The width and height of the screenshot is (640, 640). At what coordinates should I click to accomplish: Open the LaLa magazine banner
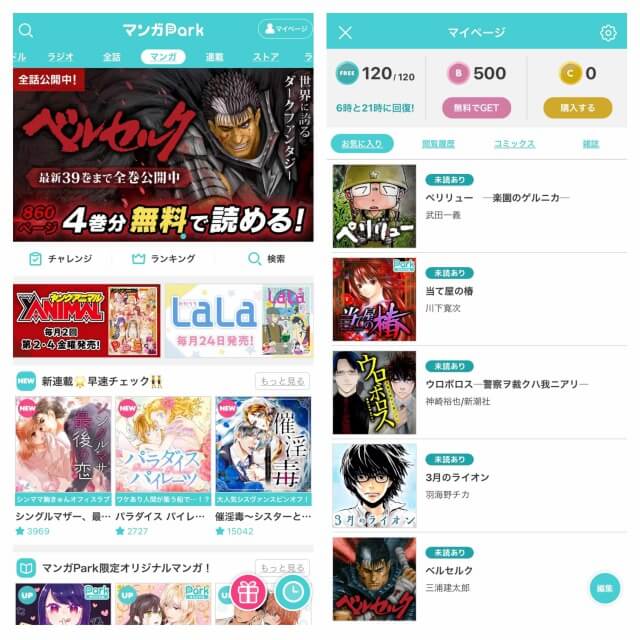tap(238, 319)
